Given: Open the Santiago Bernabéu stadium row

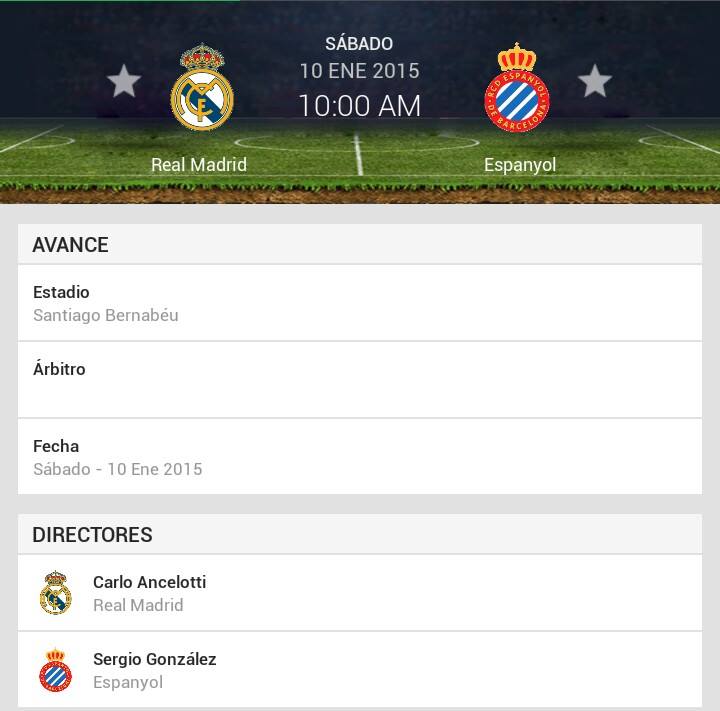Looking at the screenshot, I should [360, 303].
